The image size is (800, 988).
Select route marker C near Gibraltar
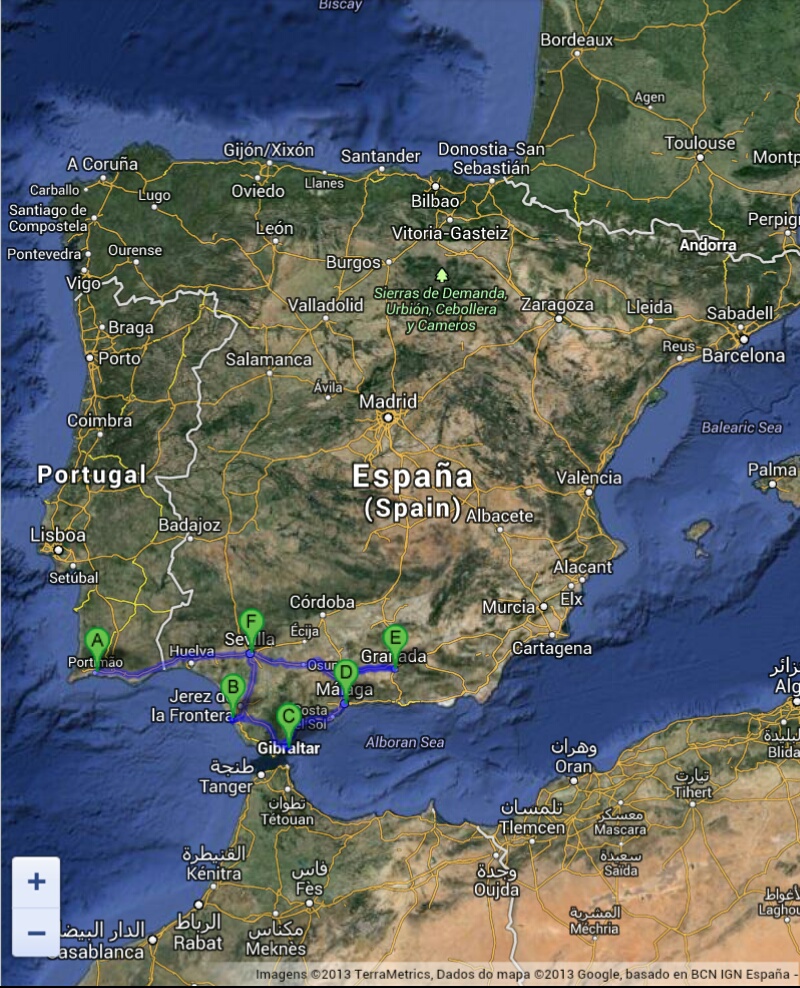(288, 717)
